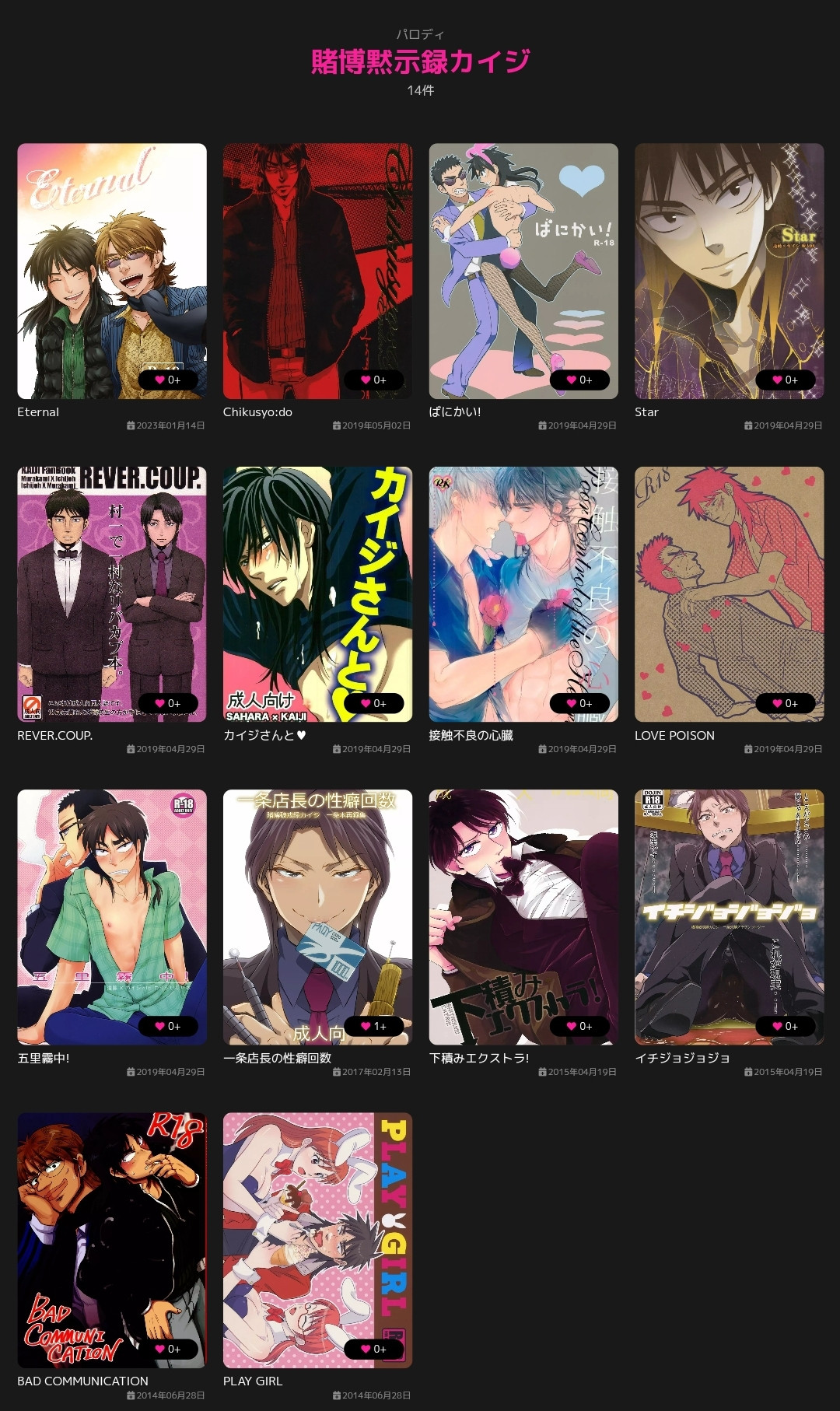This screenshot has width=840, height=1411.
Task: Open the Eternal cover tile
Action: click(x=112, y=271)
